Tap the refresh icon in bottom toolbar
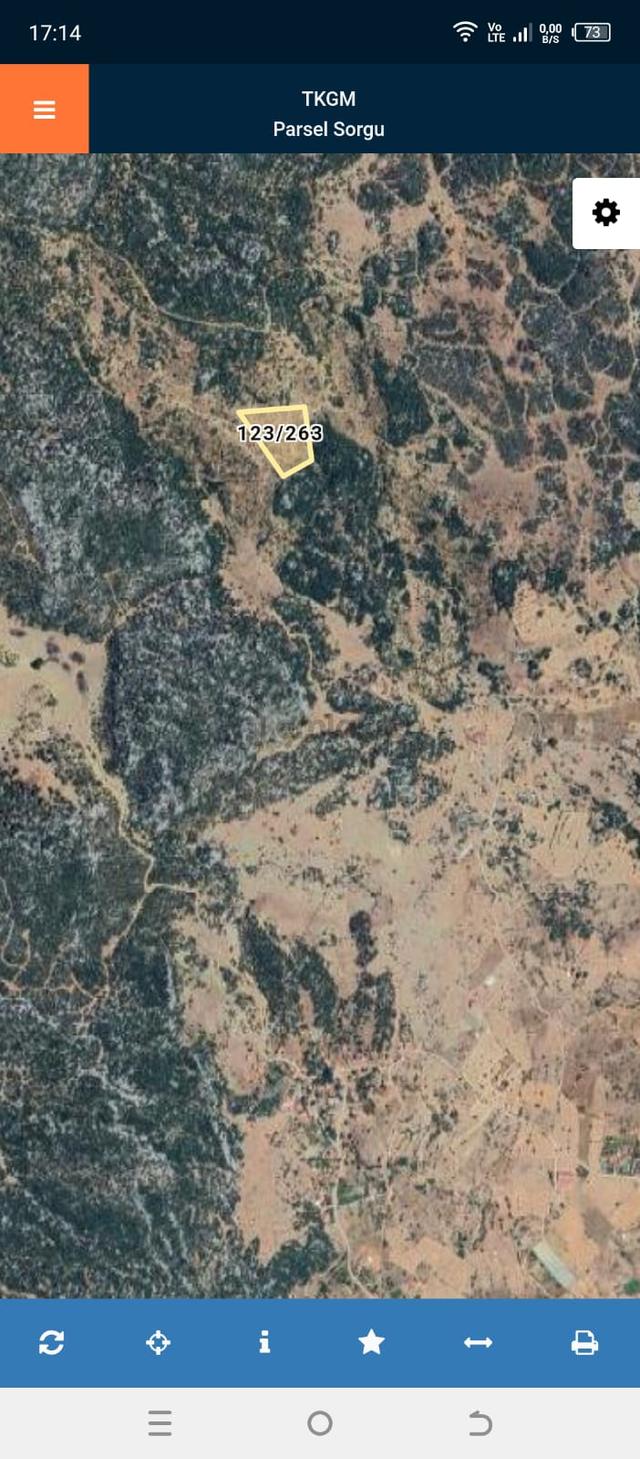Screen dimensions: 640x1459 pyautogui.click(x=52, y=1342)
